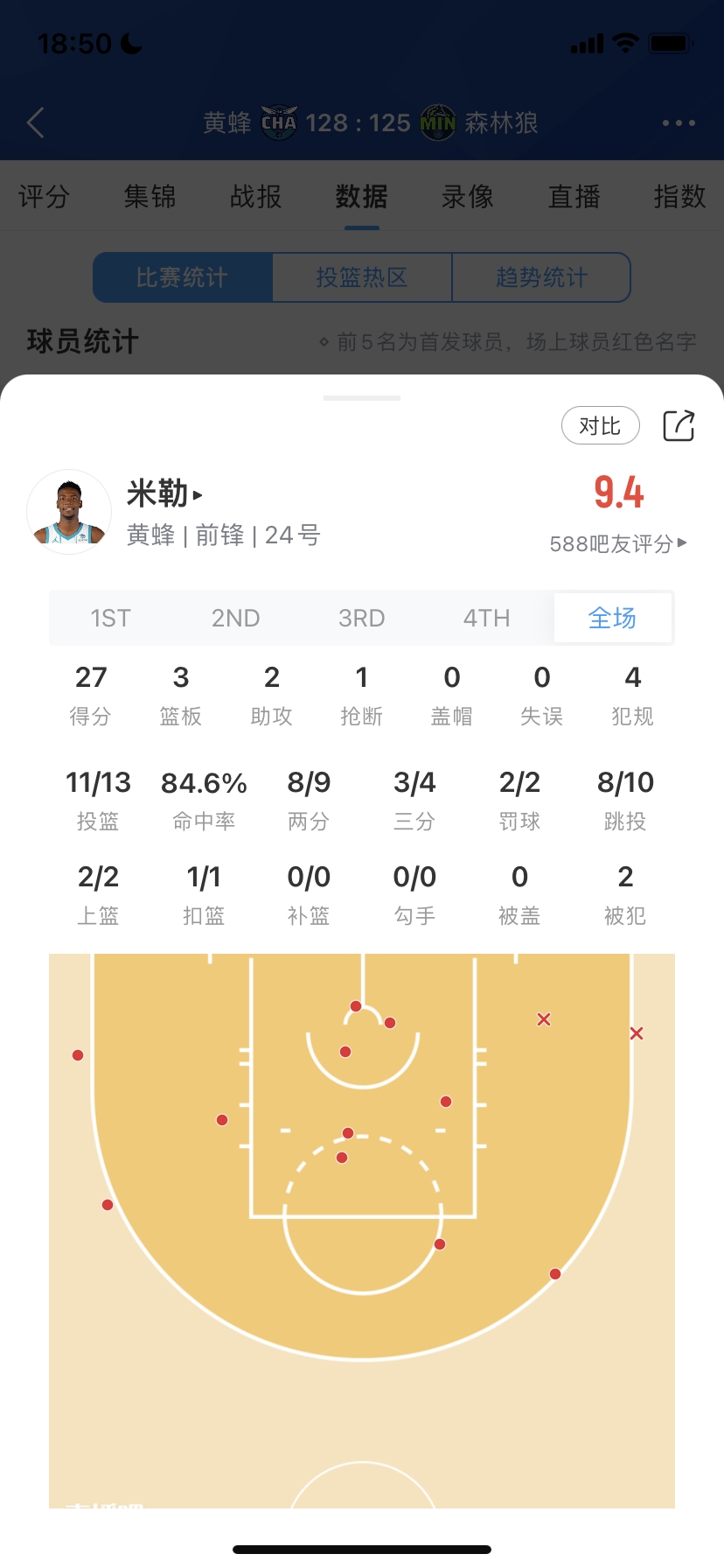Select the 2ND quarter tab
The height and width of the screenshot is (1568, 724).
click(236, 619)
